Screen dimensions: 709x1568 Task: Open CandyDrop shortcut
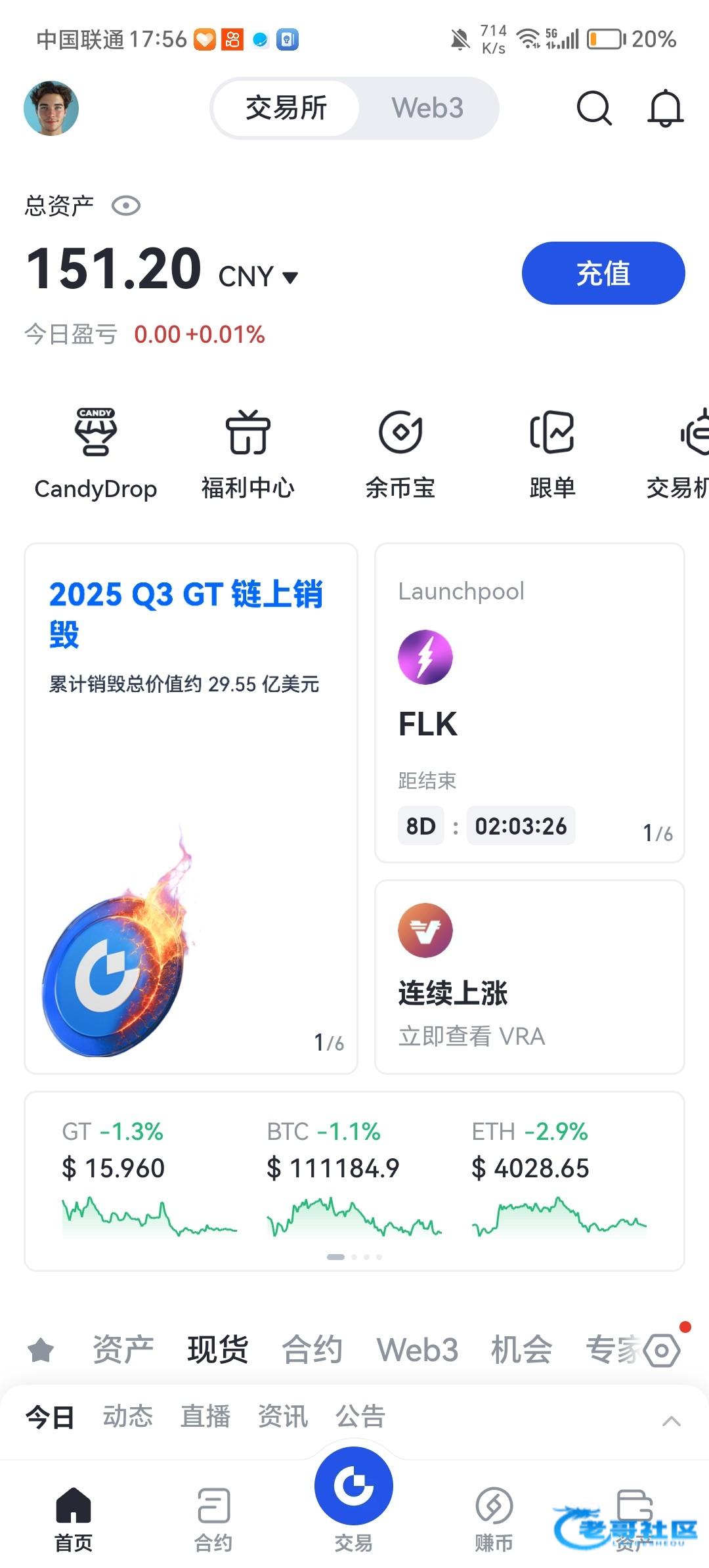(x=96, y=453)
